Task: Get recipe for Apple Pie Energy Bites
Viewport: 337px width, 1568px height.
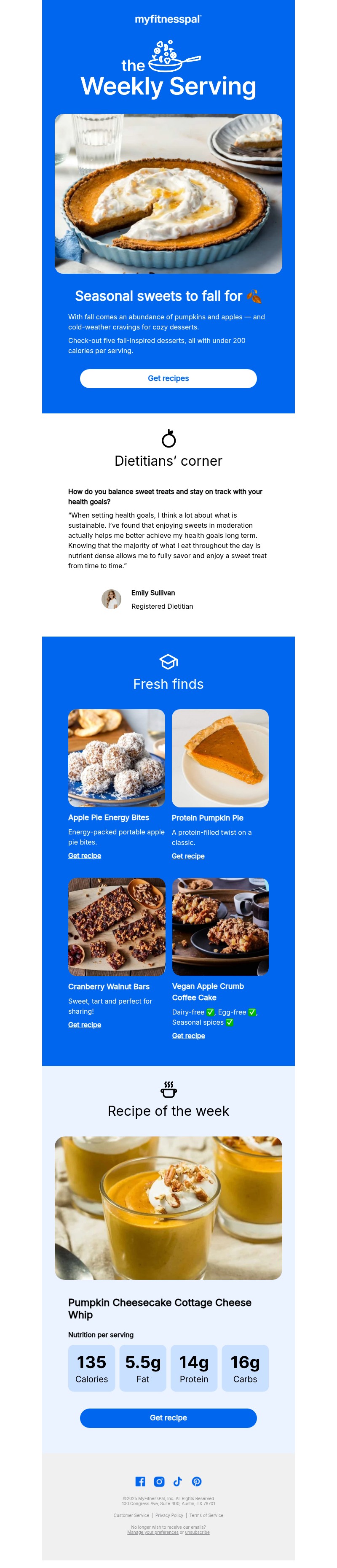Action: [x=85, y=855]
